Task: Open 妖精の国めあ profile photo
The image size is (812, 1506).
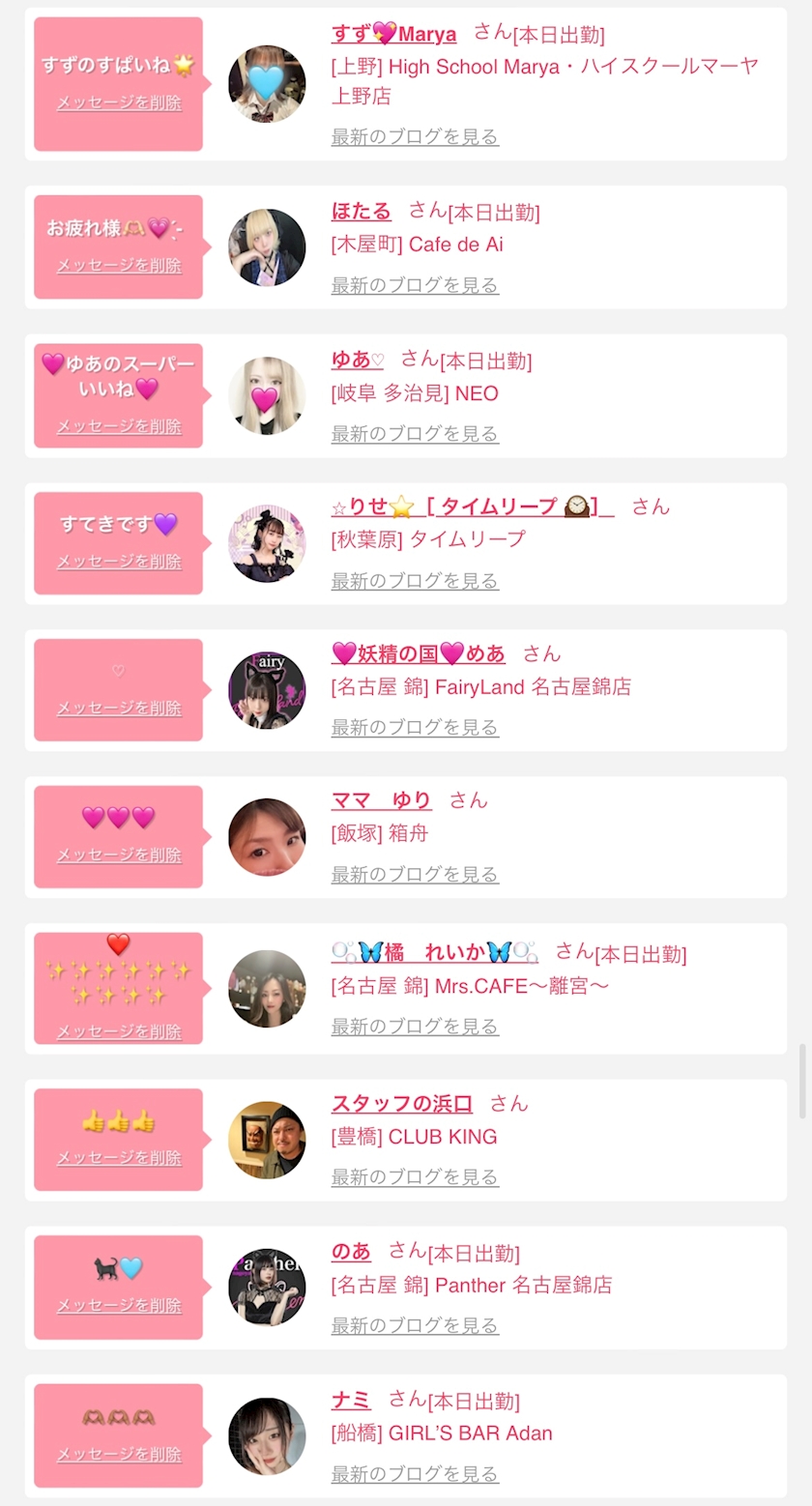Action: pyautogui.click(x=267, y=690)
